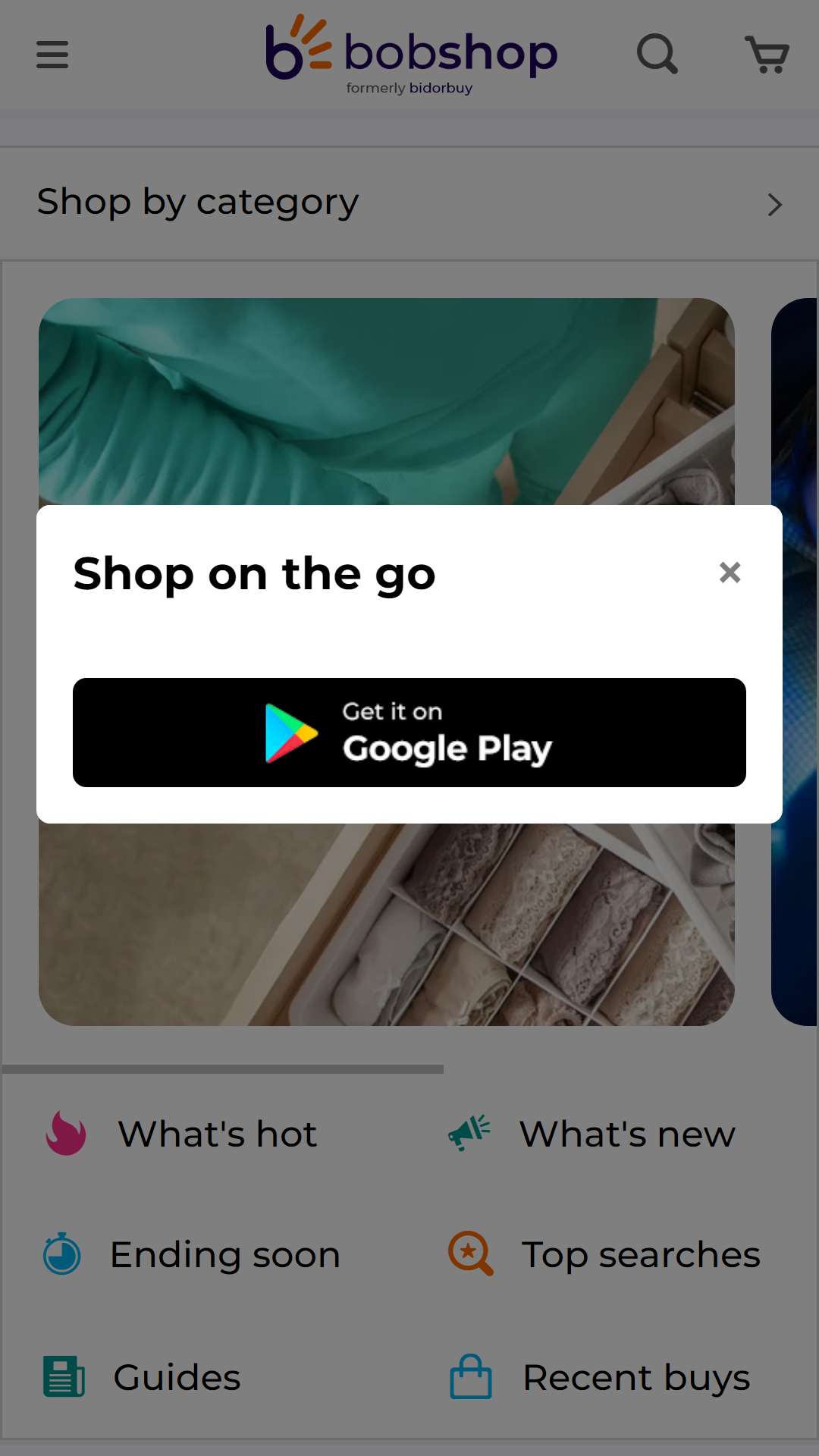This screenshot has height=1456, width=819.
Task: Open the search icon in the header
Action: point(657,54)
